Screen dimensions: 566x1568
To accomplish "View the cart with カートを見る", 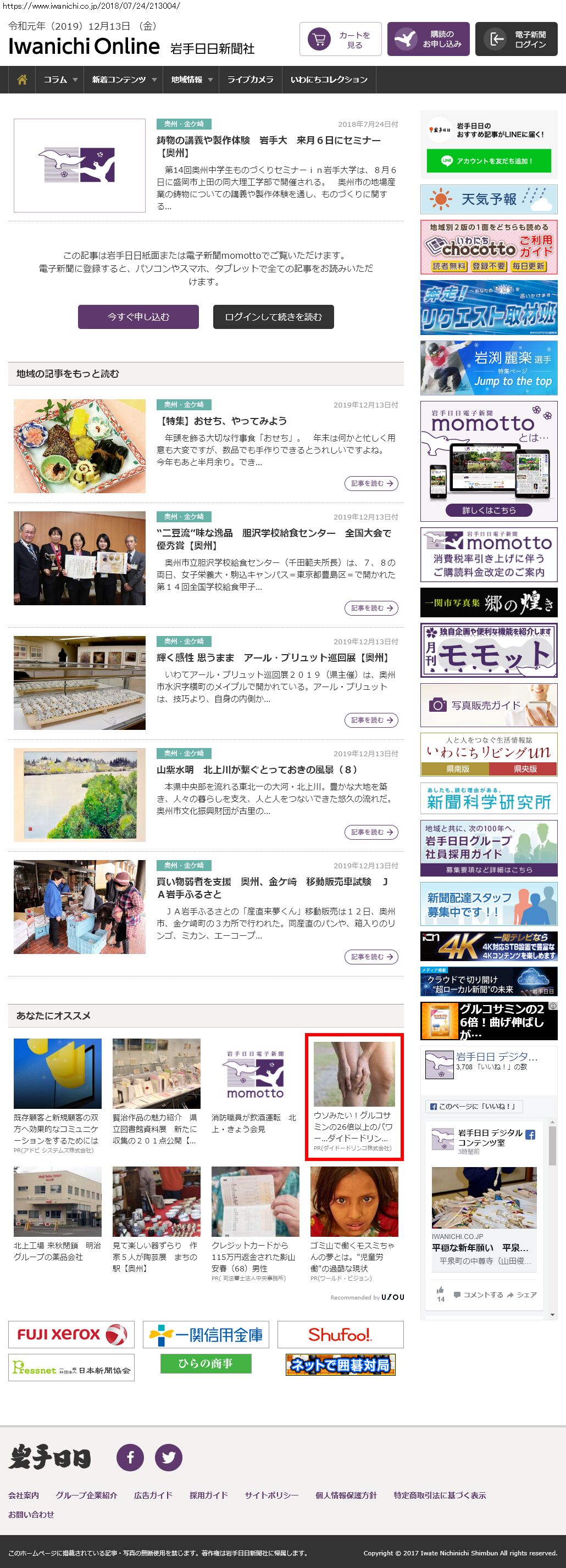I will (x=340, y=40).
